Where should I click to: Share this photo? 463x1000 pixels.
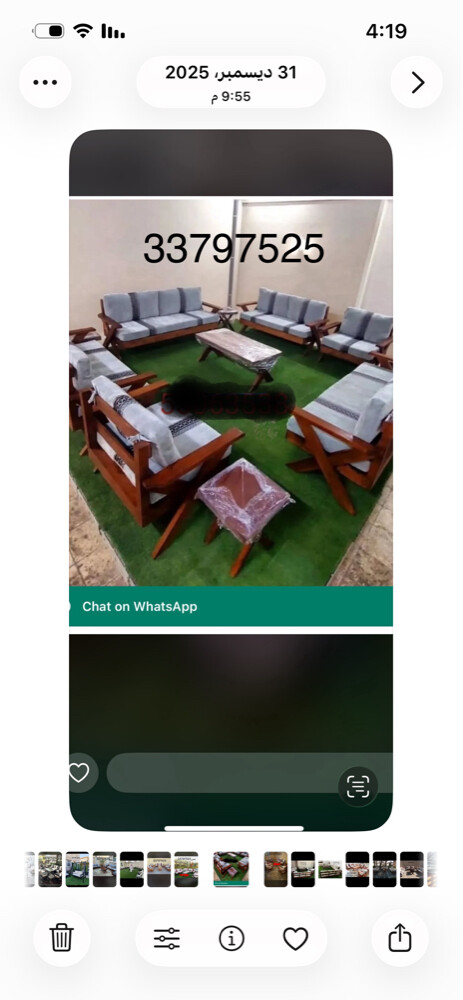[x=400, y=938]
